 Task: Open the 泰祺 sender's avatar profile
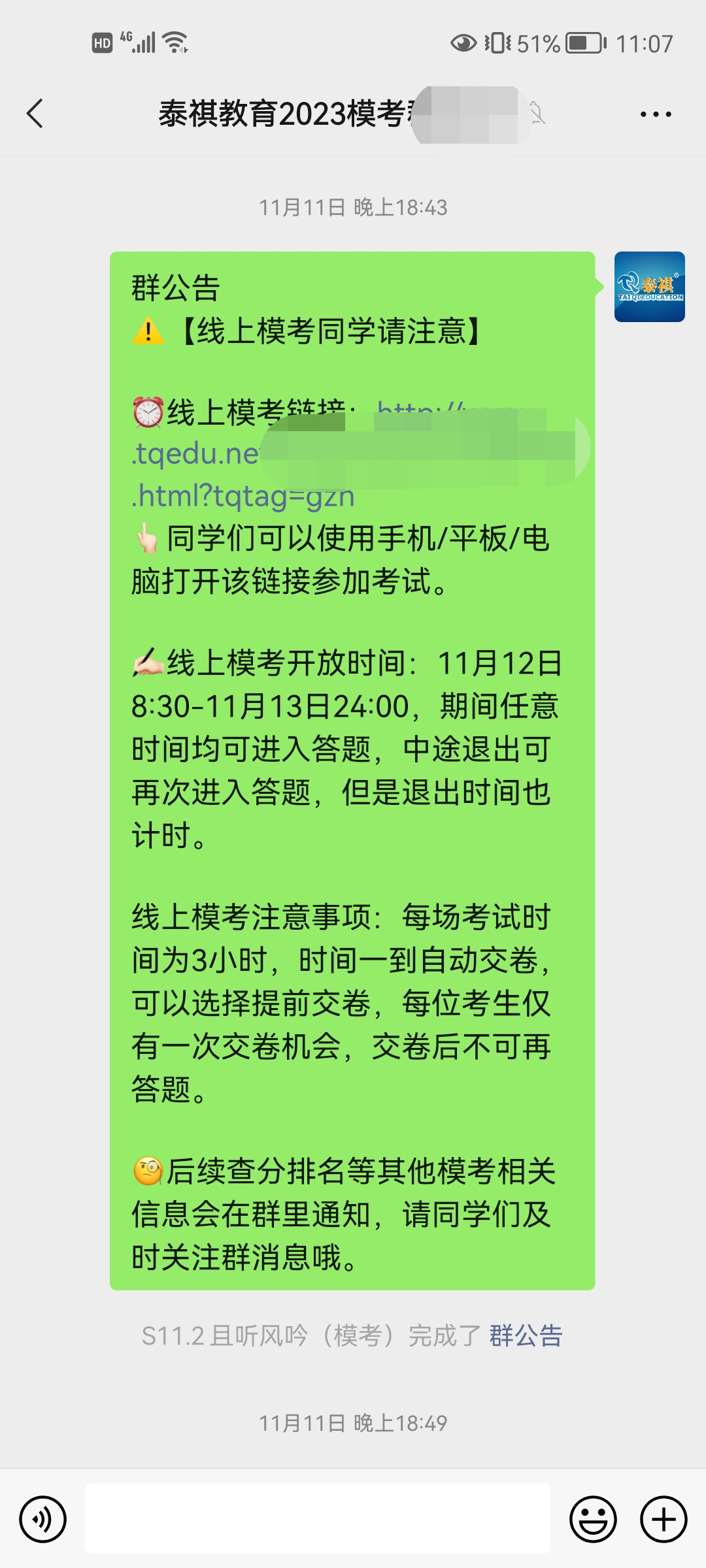tap(649, 287)
